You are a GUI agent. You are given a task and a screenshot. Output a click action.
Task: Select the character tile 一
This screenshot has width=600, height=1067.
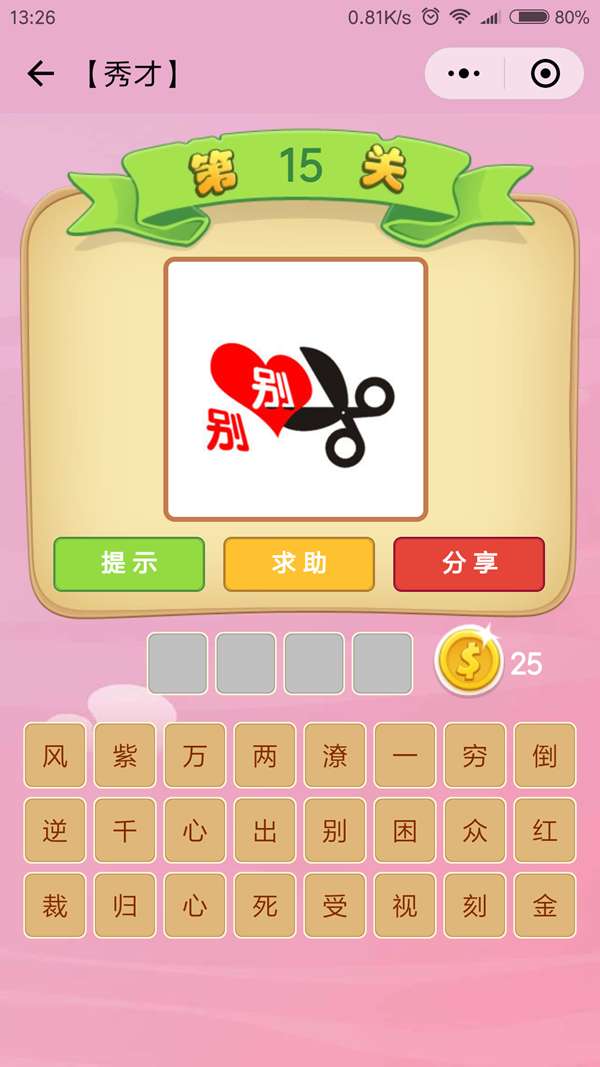[405, 755]
